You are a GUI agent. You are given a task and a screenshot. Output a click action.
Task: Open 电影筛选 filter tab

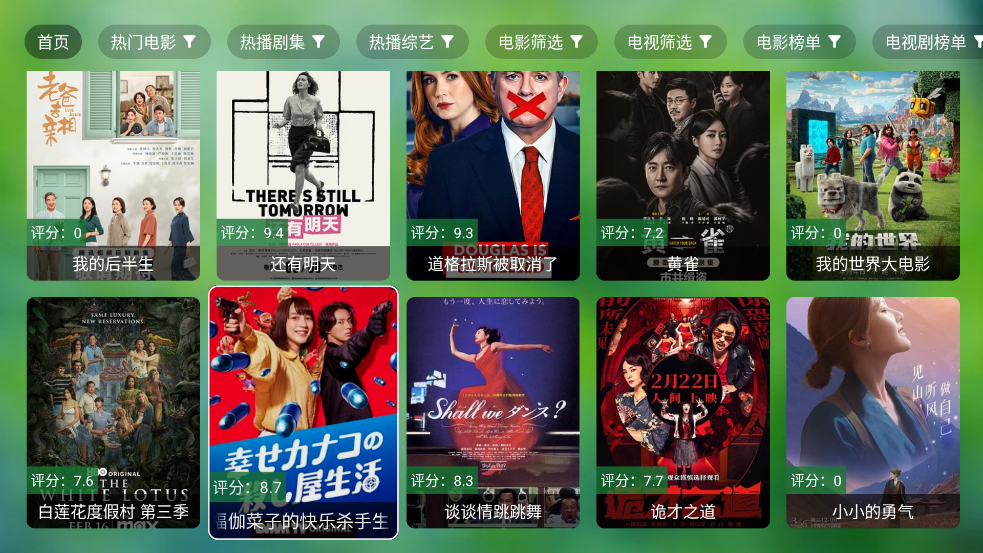(x=540, y=42)
